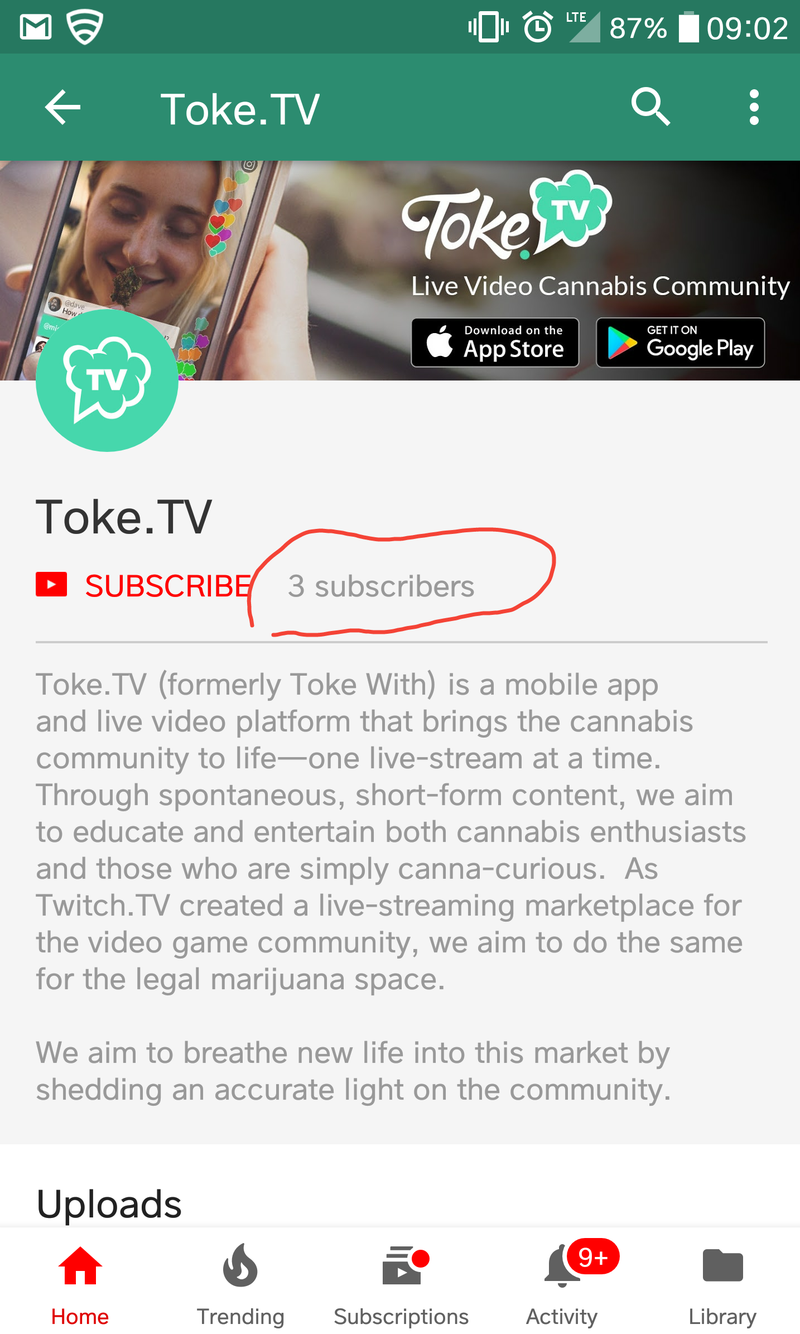Screen dimensions: 800x1334
Task: Switch to the Trending tab
Action: pos(240,1285)
